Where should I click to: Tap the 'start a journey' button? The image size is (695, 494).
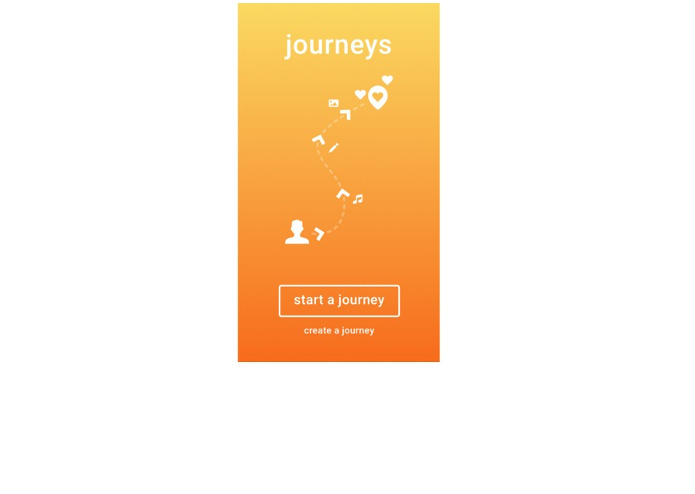point(339,300)
